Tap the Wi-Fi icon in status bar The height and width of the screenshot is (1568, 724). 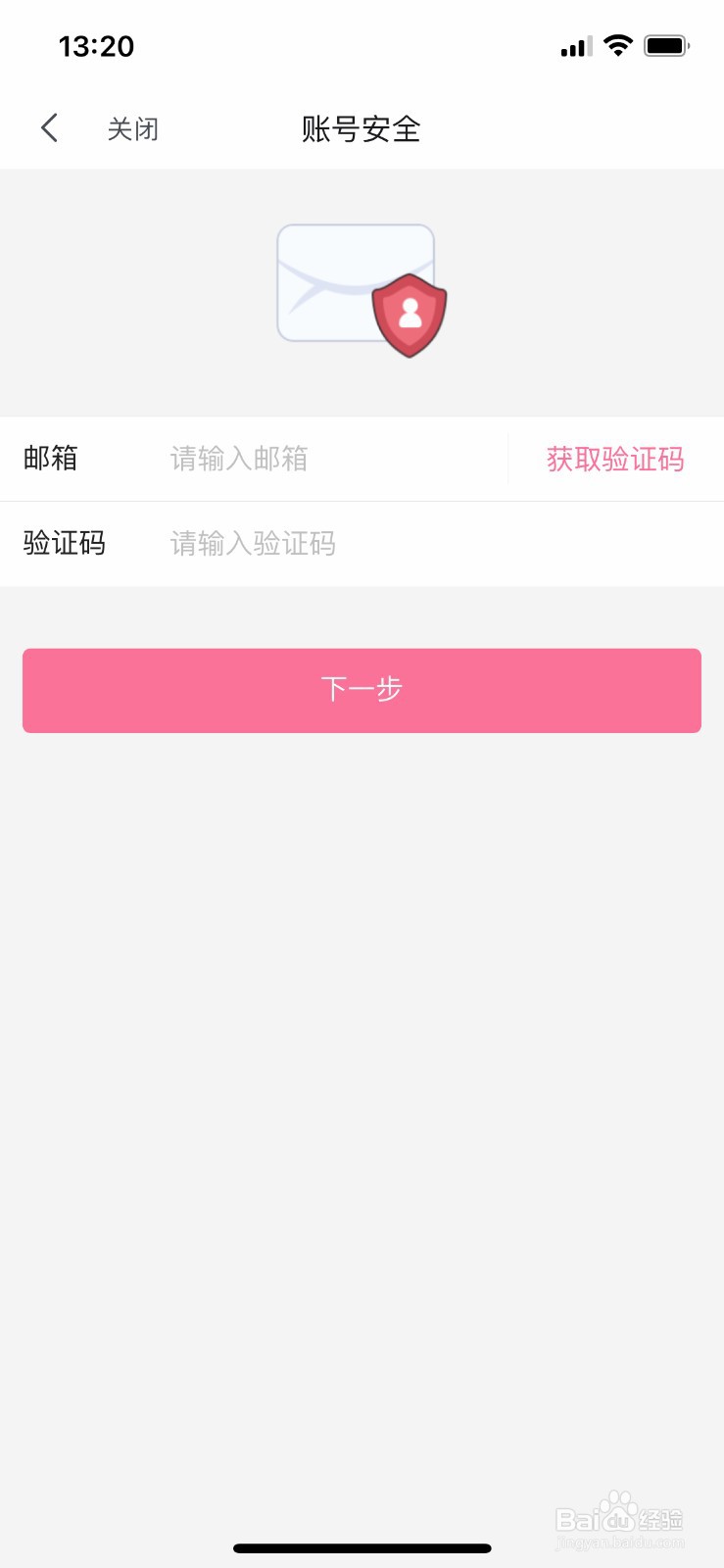[618, 45]
